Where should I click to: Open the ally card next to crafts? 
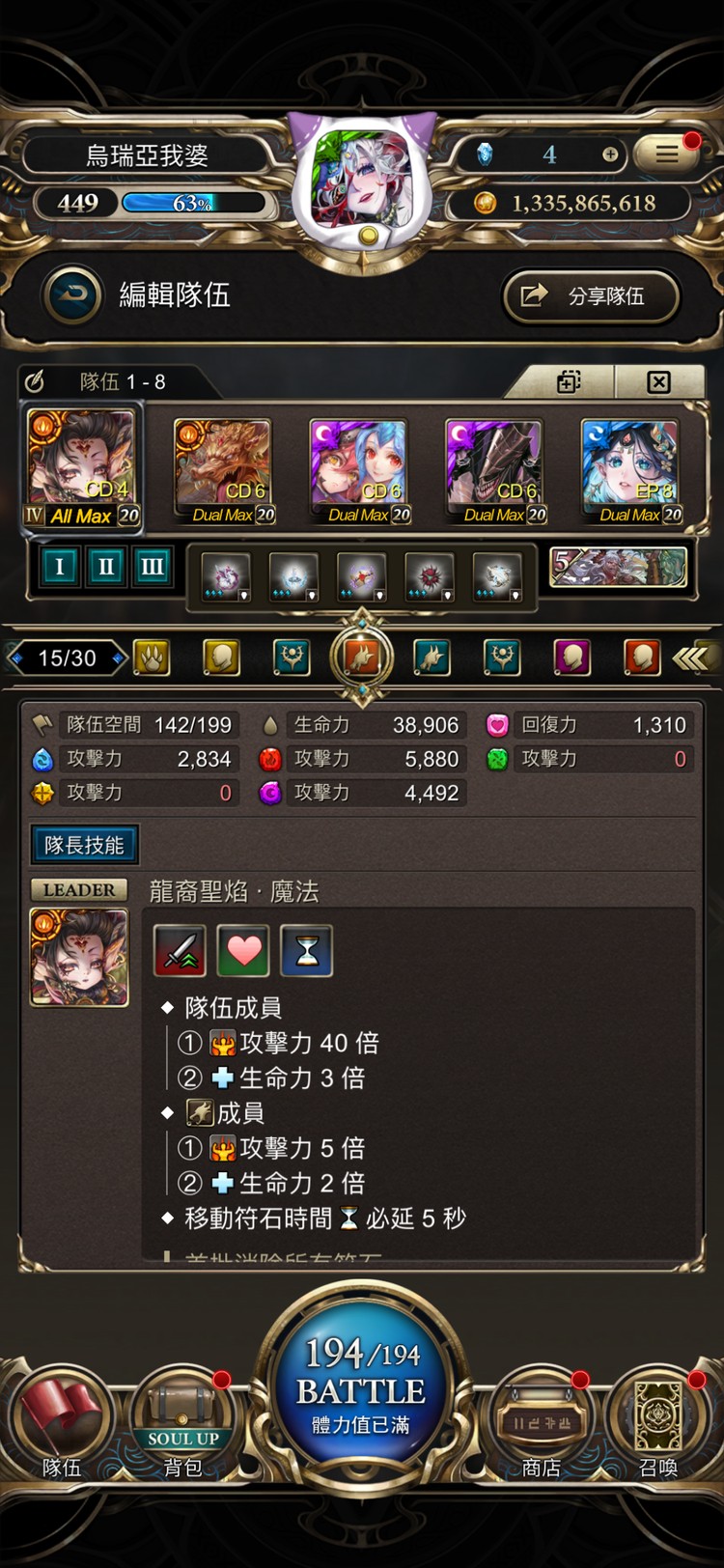tap(618, 567)
